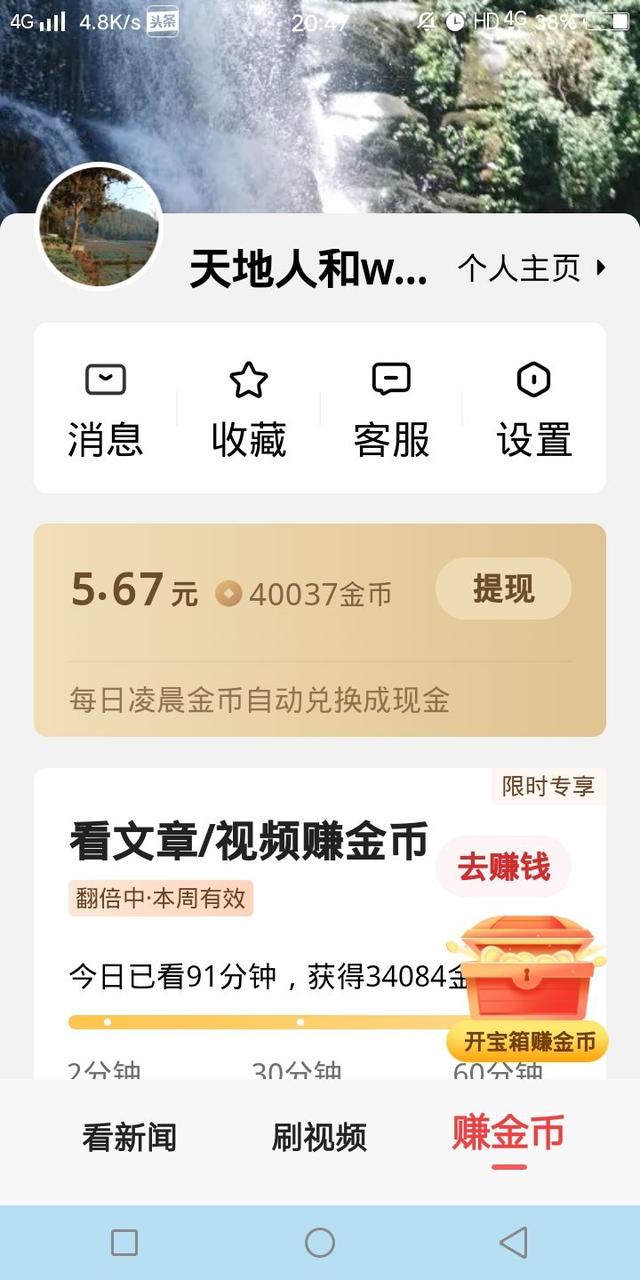Image resolution: width=640 pixels, height=1280 pixels.
Task: Open 设置 settings
Action: tap(534, 410)
